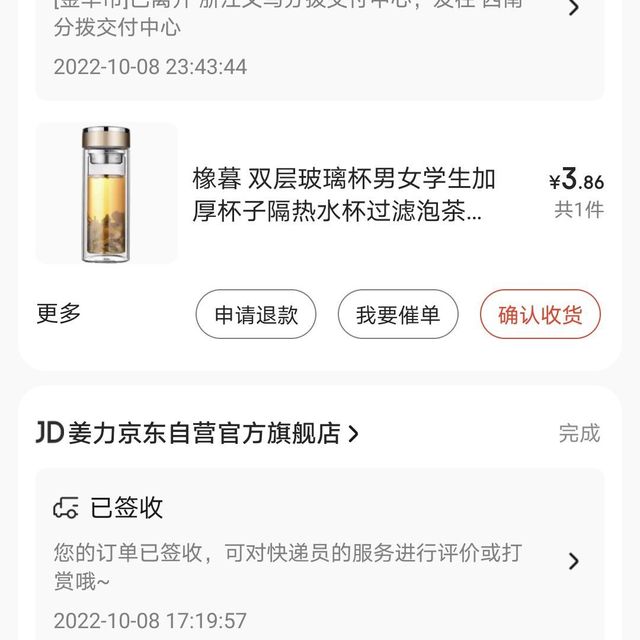The height and width of the screenshot is (640, 640).
Task: Open 更多 order options
Action: (x=59, y=313)
